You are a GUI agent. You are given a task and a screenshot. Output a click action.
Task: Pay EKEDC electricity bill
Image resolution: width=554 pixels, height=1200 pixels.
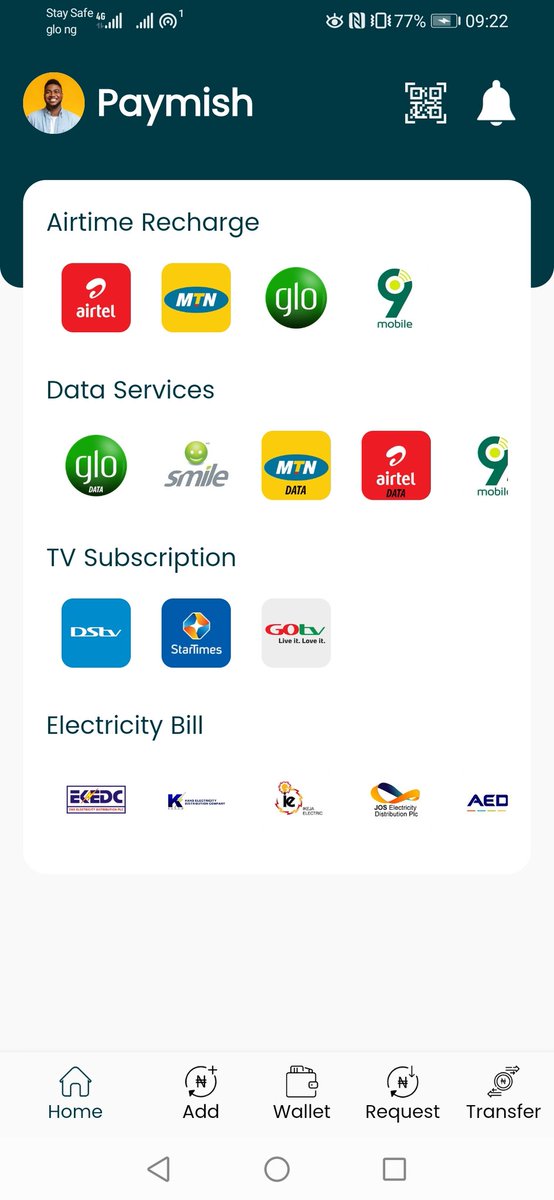coord(96,799)
